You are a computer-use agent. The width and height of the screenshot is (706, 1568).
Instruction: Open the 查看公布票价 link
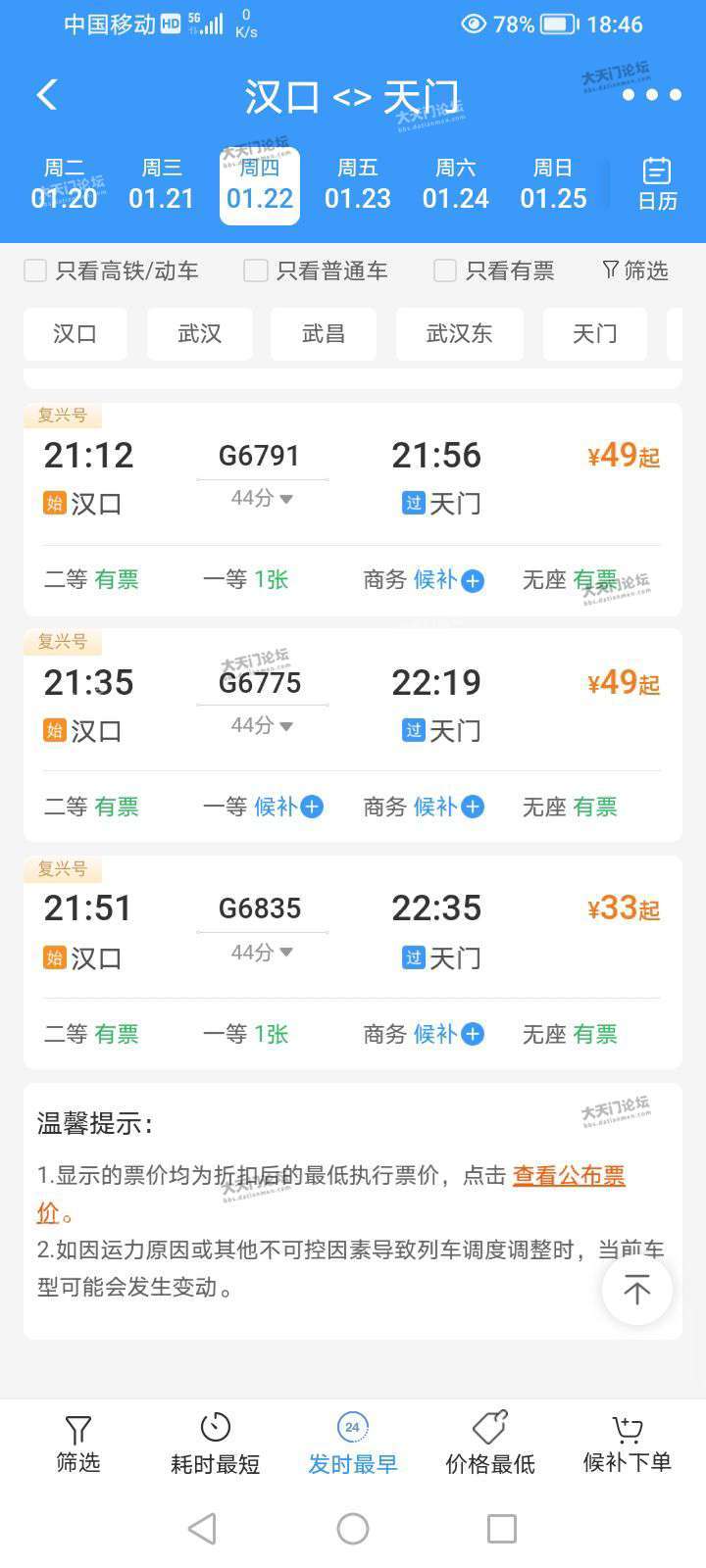pos(569,1175)
